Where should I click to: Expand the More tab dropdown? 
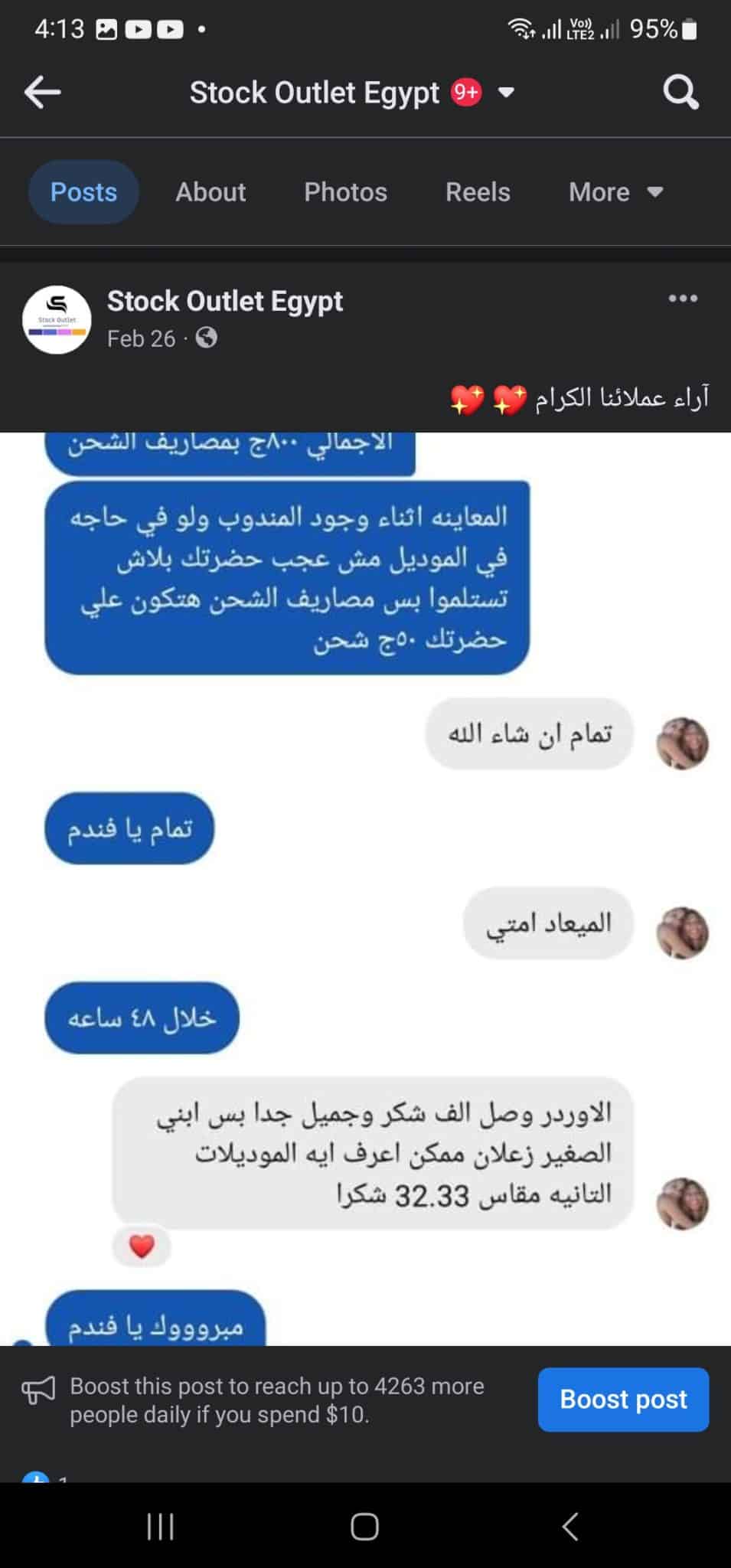point(615,191)
